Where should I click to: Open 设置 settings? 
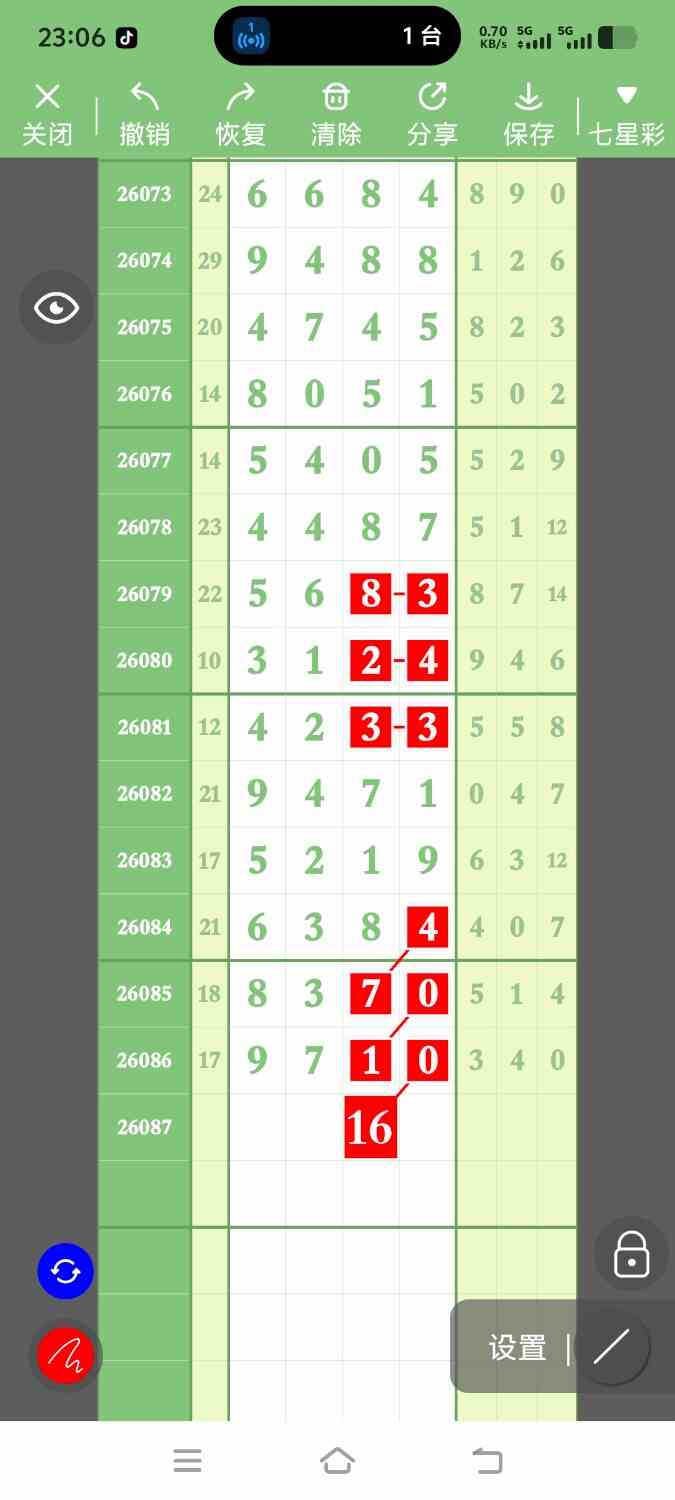click(x=517, y=1348)
